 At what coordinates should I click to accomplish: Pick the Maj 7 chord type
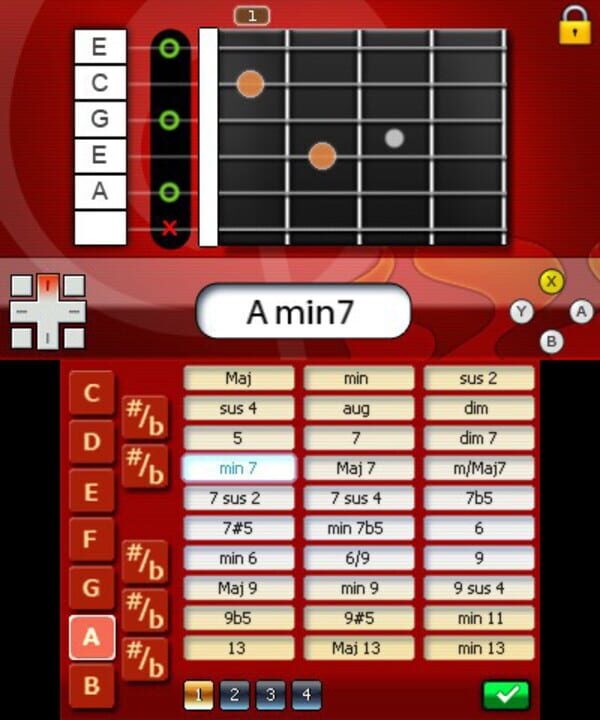358,468
